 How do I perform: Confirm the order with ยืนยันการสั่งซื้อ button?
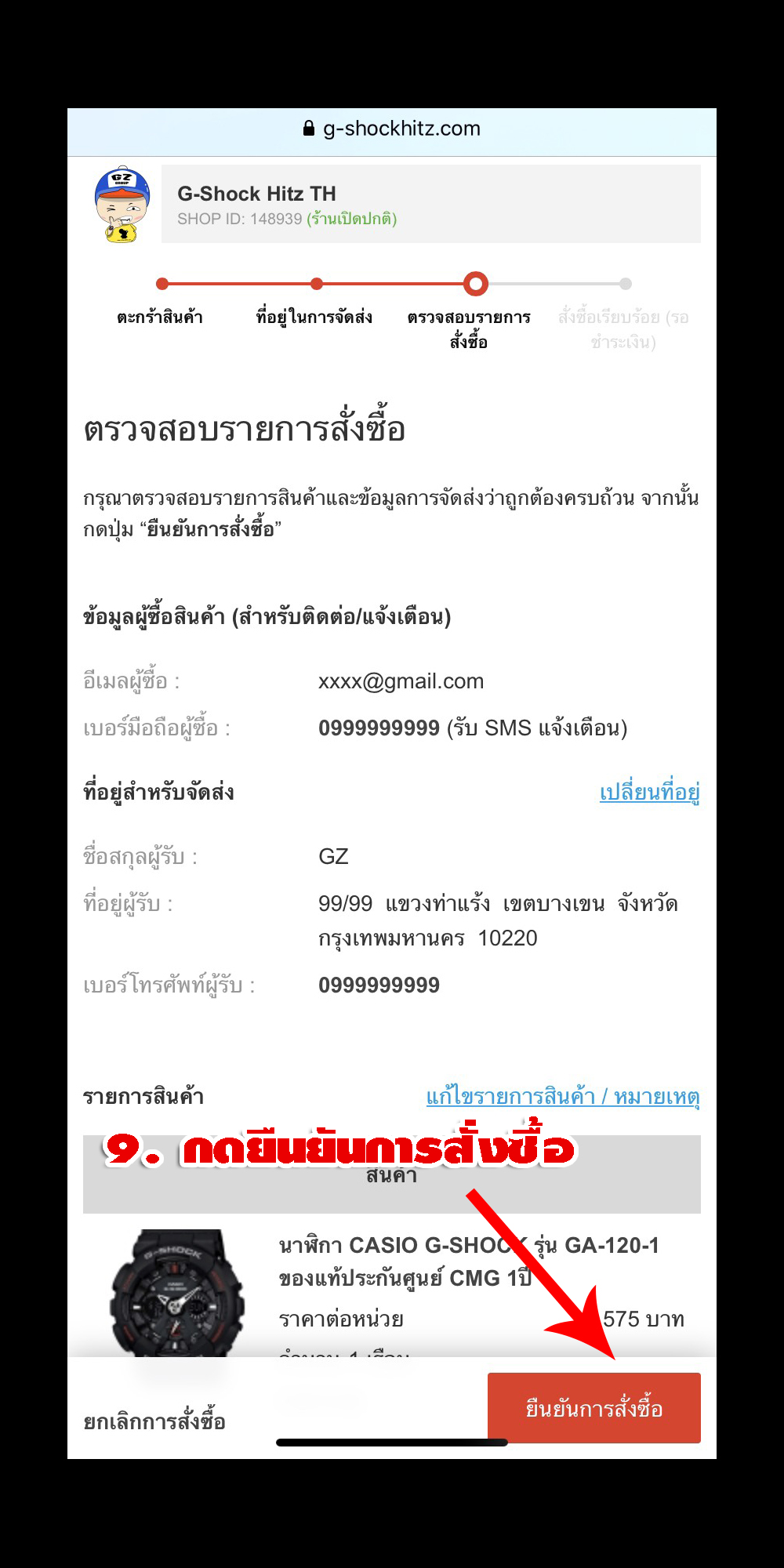(593, 1408)
